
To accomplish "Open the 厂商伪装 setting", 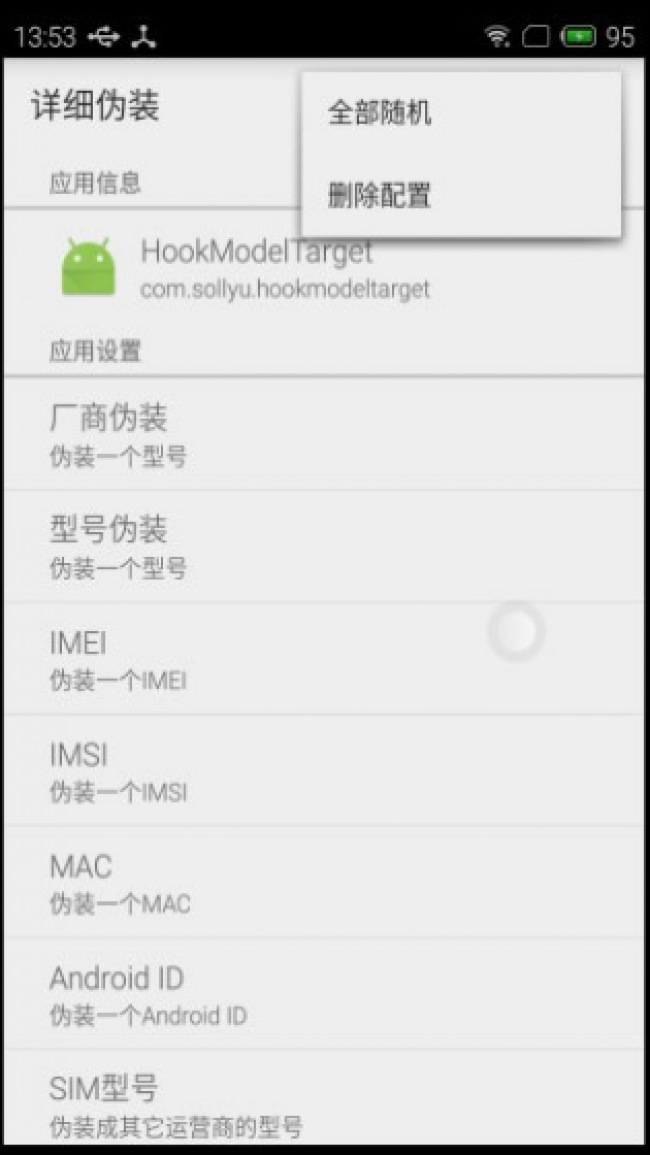I will coord(324,435).
